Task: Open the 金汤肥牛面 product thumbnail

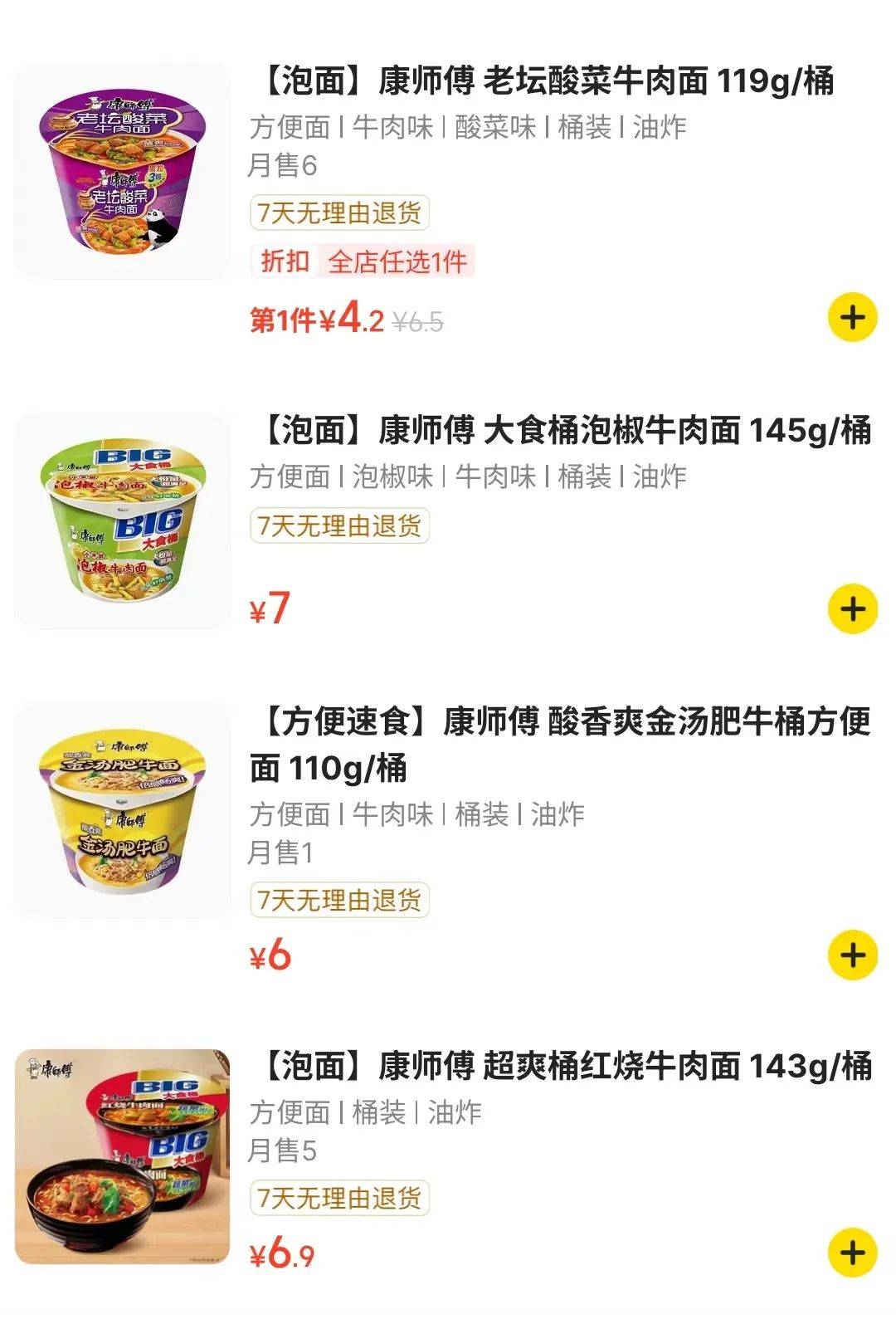Action: pyautogui.click(x=123, y=818)
